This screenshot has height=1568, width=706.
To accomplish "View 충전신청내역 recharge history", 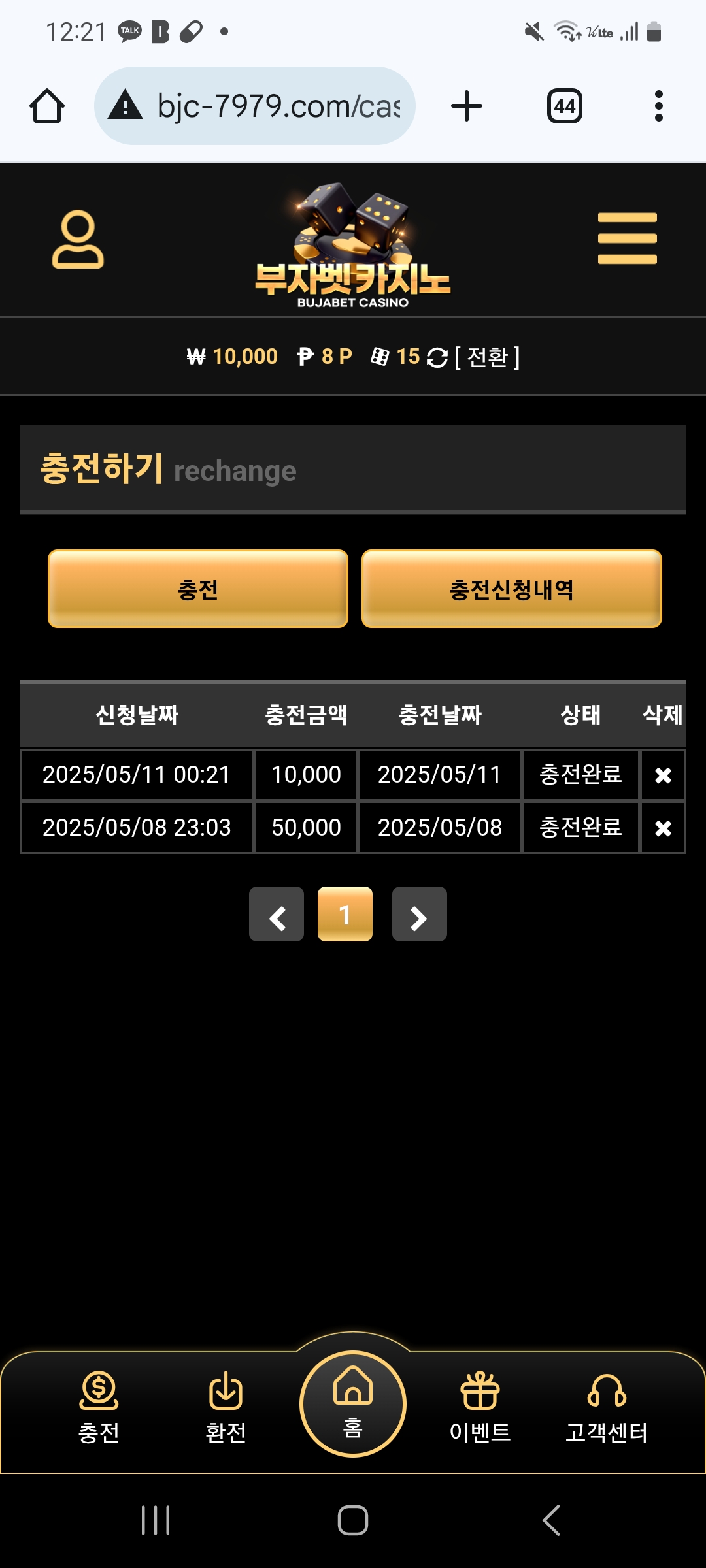I will pyautogui.click(x=511, y=589).
